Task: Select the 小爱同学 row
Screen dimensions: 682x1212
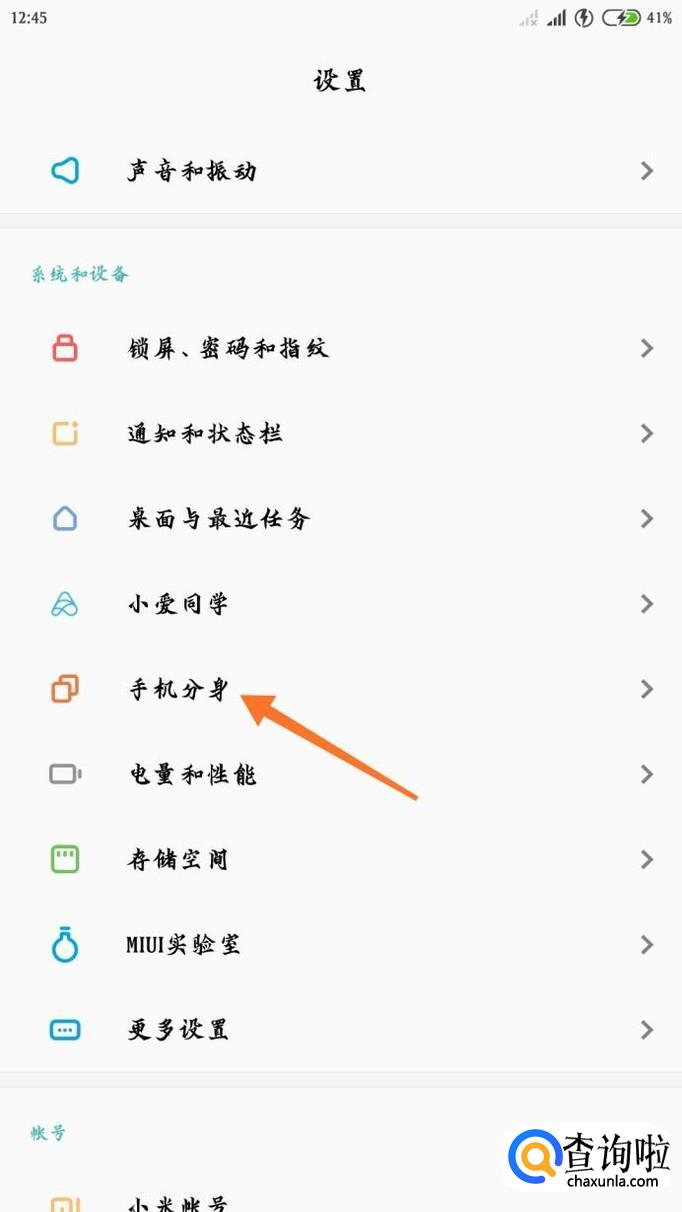Action: 178,604
